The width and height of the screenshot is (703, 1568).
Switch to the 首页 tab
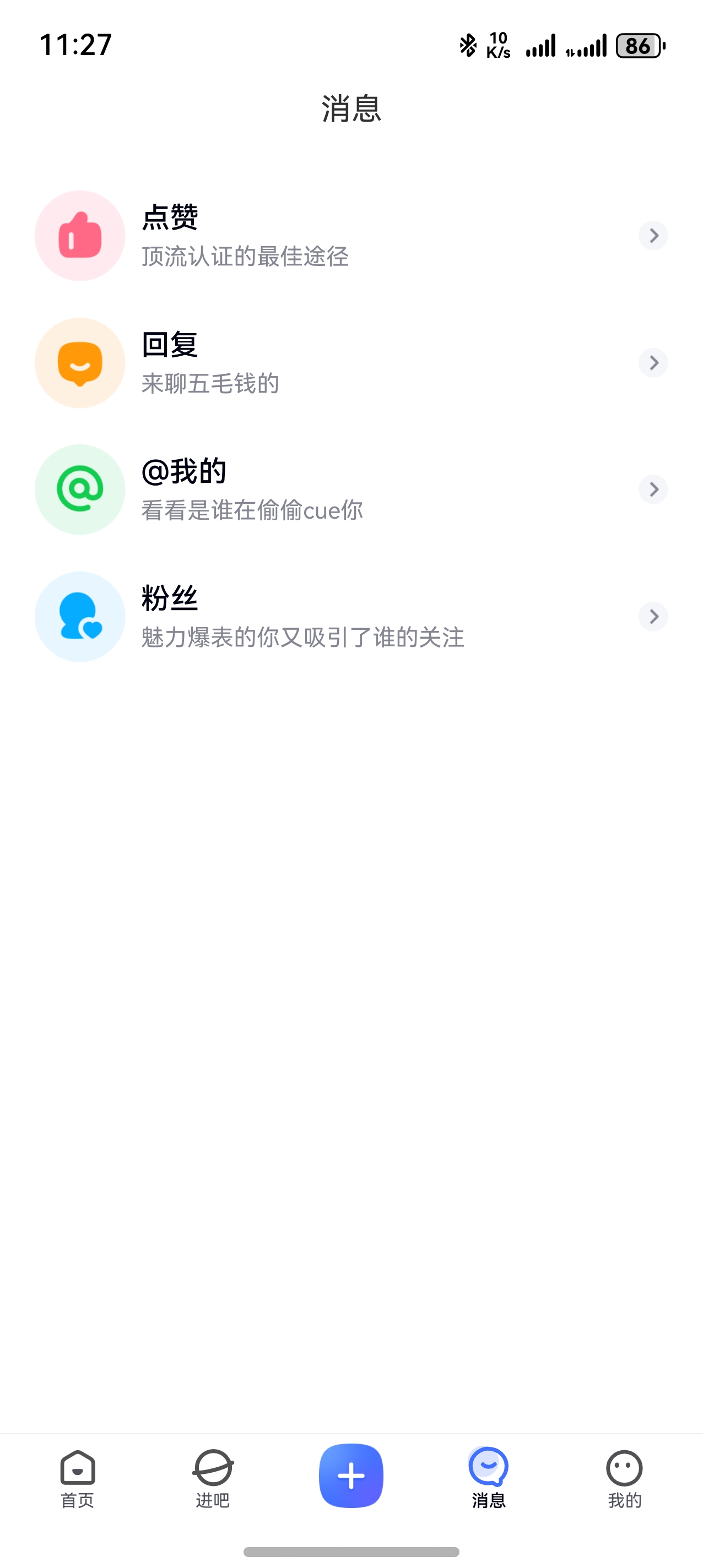(x=77, y=1478)
